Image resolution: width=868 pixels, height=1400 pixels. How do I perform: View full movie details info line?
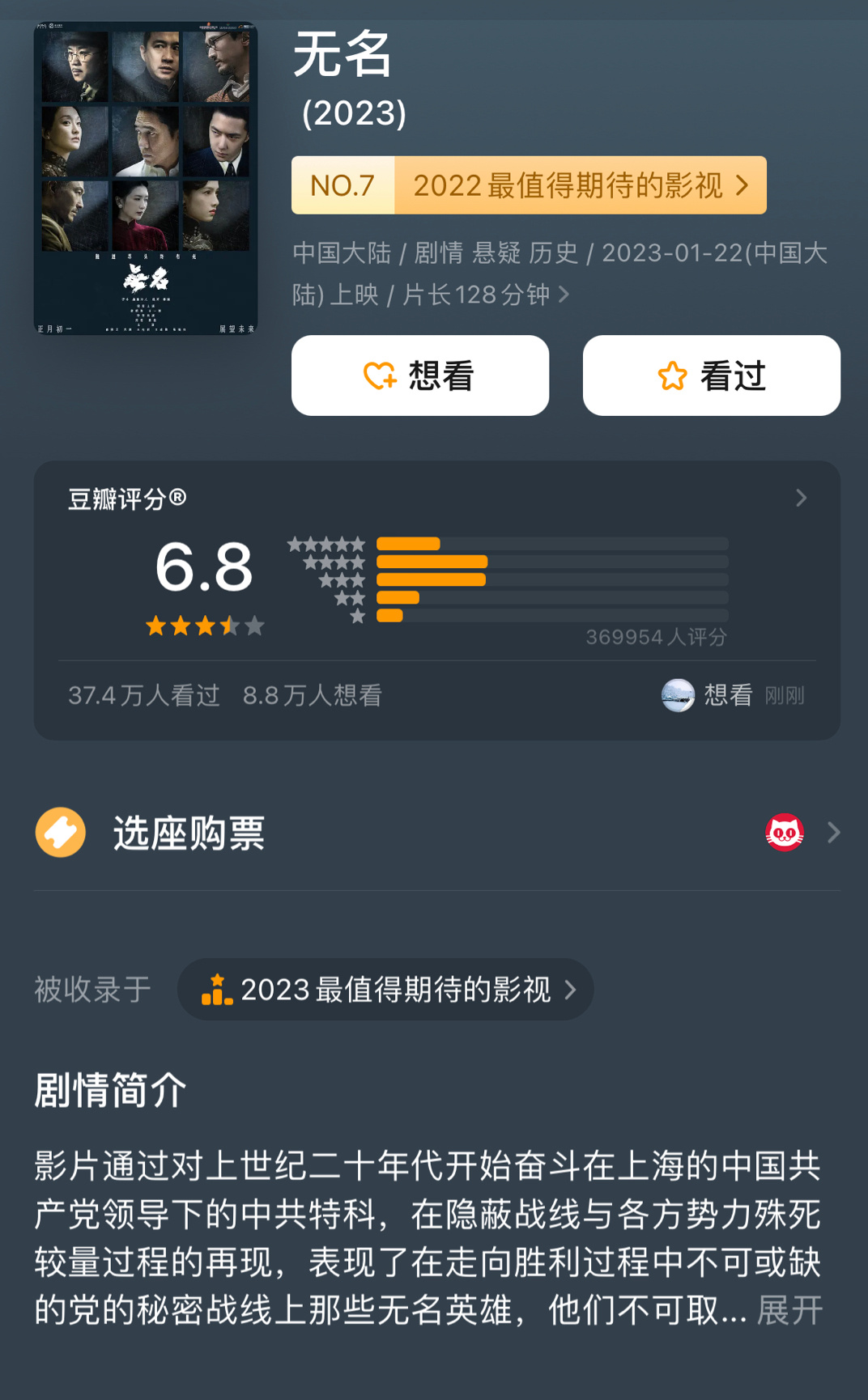[564, 295]
